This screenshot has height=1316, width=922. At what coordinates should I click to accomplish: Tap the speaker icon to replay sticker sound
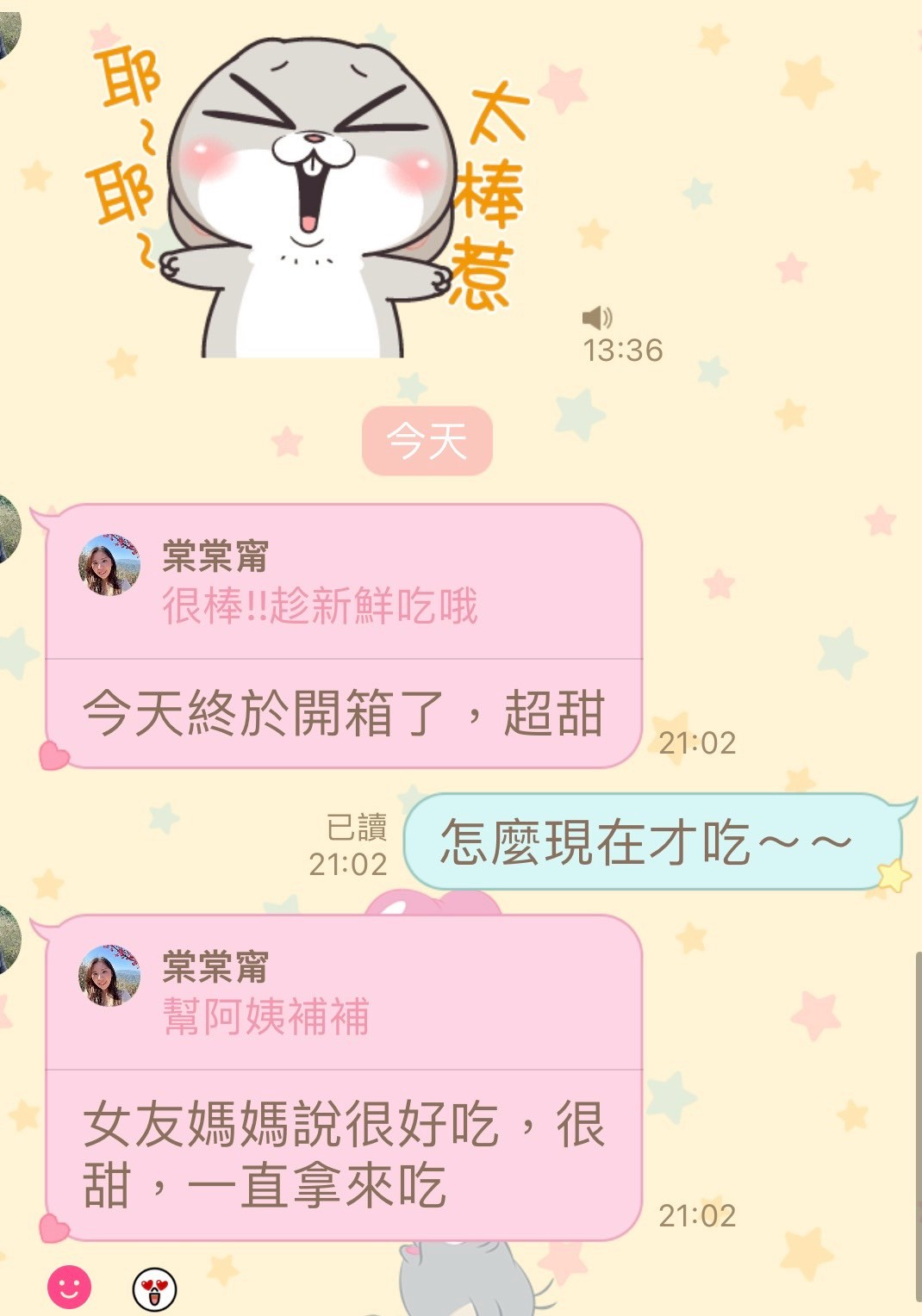(x=598, y=319)
